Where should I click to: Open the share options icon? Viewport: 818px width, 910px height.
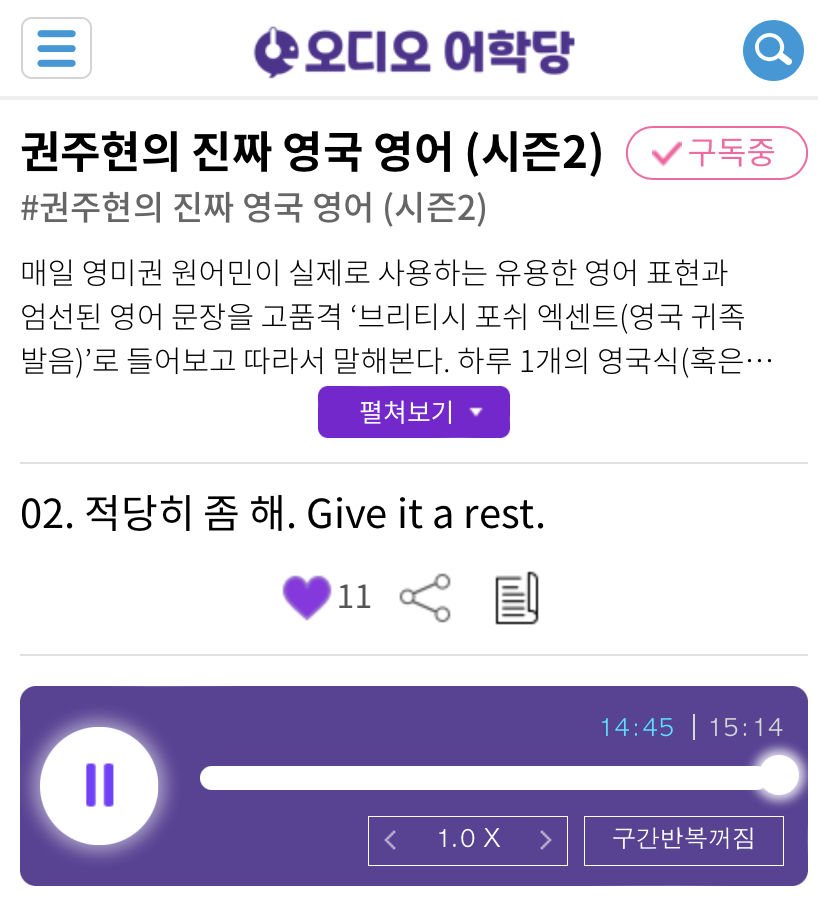coord(424,597)
